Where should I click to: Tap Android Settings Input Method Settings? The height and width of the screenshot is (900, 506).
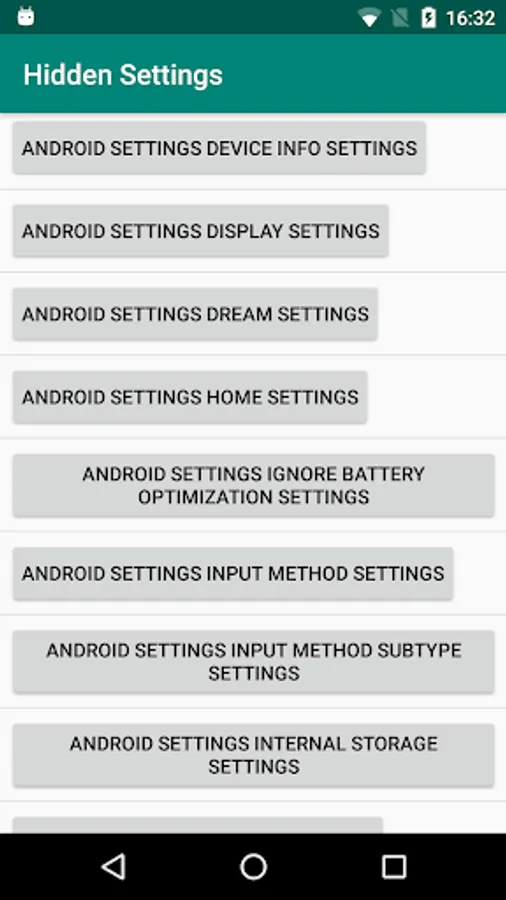tap(233, 573)
